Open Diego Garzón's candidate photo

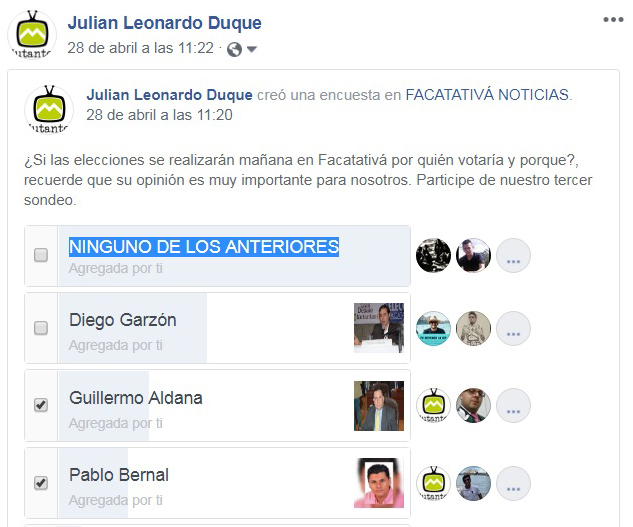coord(378,328)
